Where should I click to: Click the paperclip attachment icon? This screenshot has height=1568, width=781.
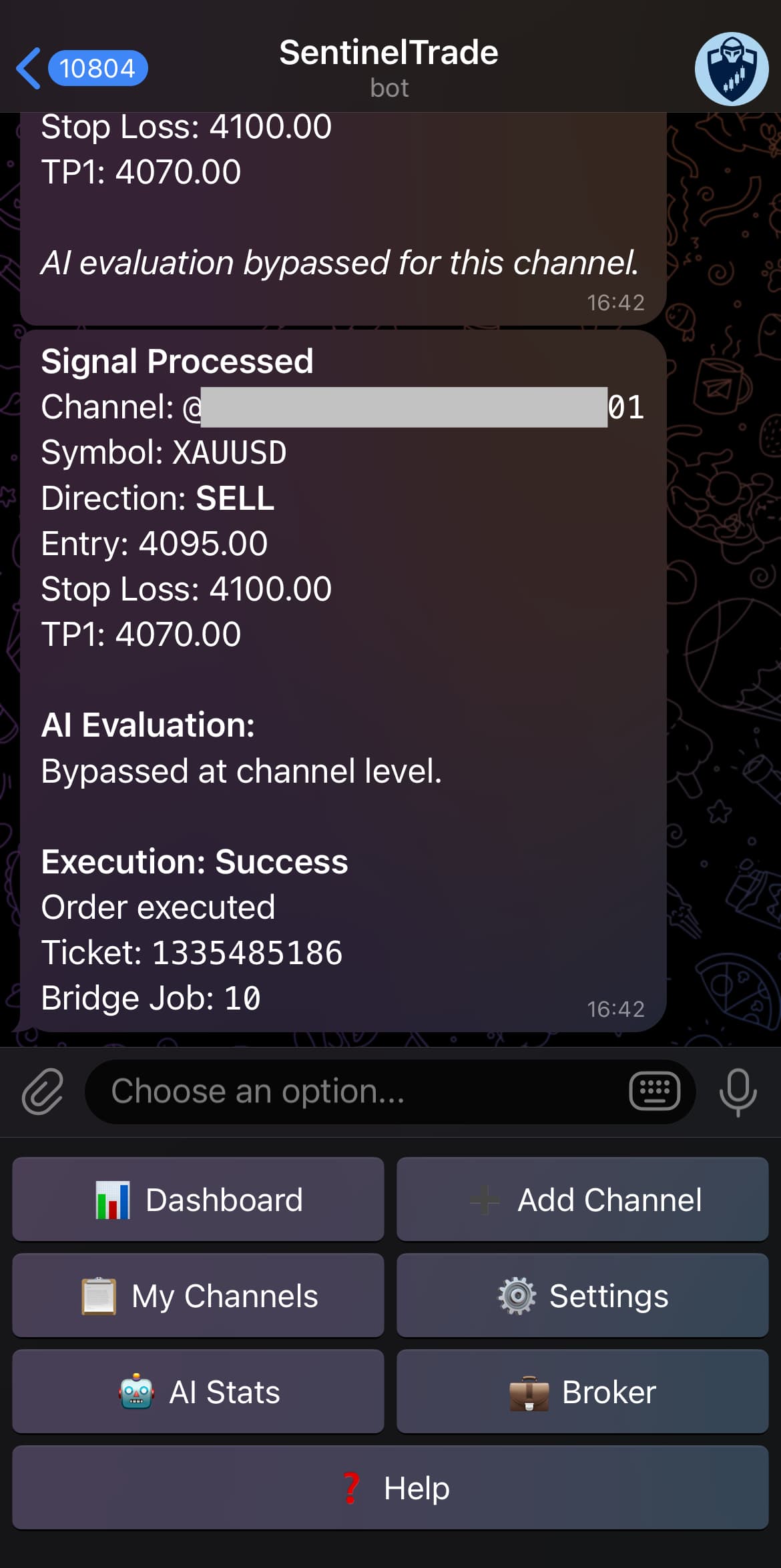tap(41, 1092)
